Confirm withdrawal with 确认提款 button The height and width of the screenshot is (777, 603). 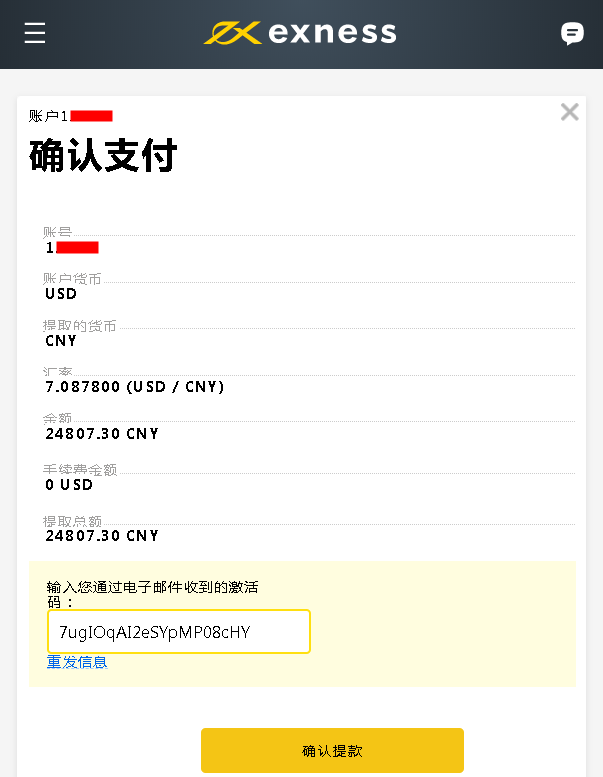pyautogui.click(x=332, y=750)
